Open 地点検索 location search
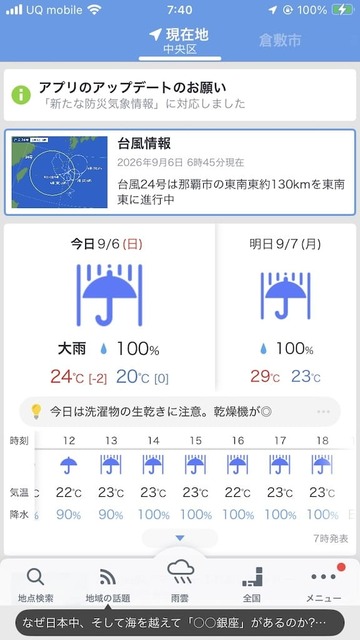The height and width of the screenshot is (640, 360). (x=36, y=585)
